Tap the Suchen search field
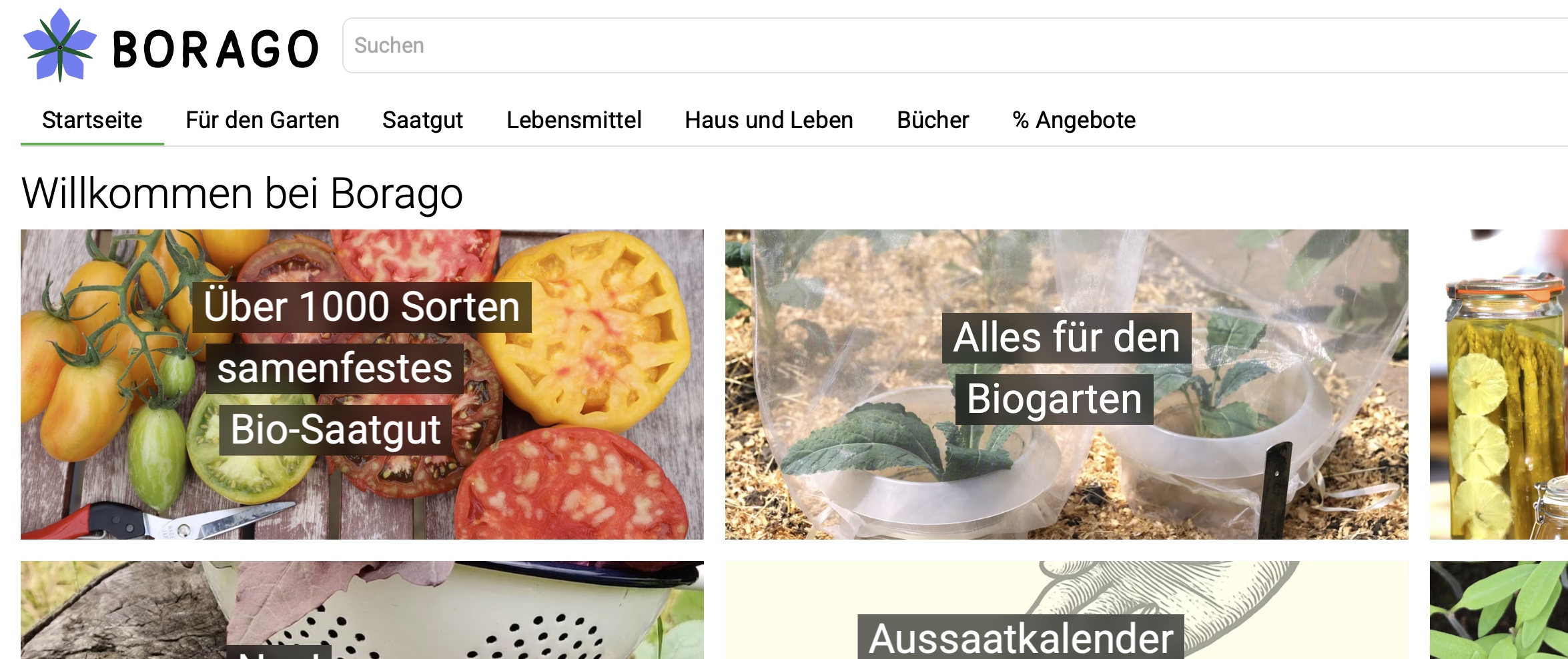1568x659 pixels. tap(934, 45)
